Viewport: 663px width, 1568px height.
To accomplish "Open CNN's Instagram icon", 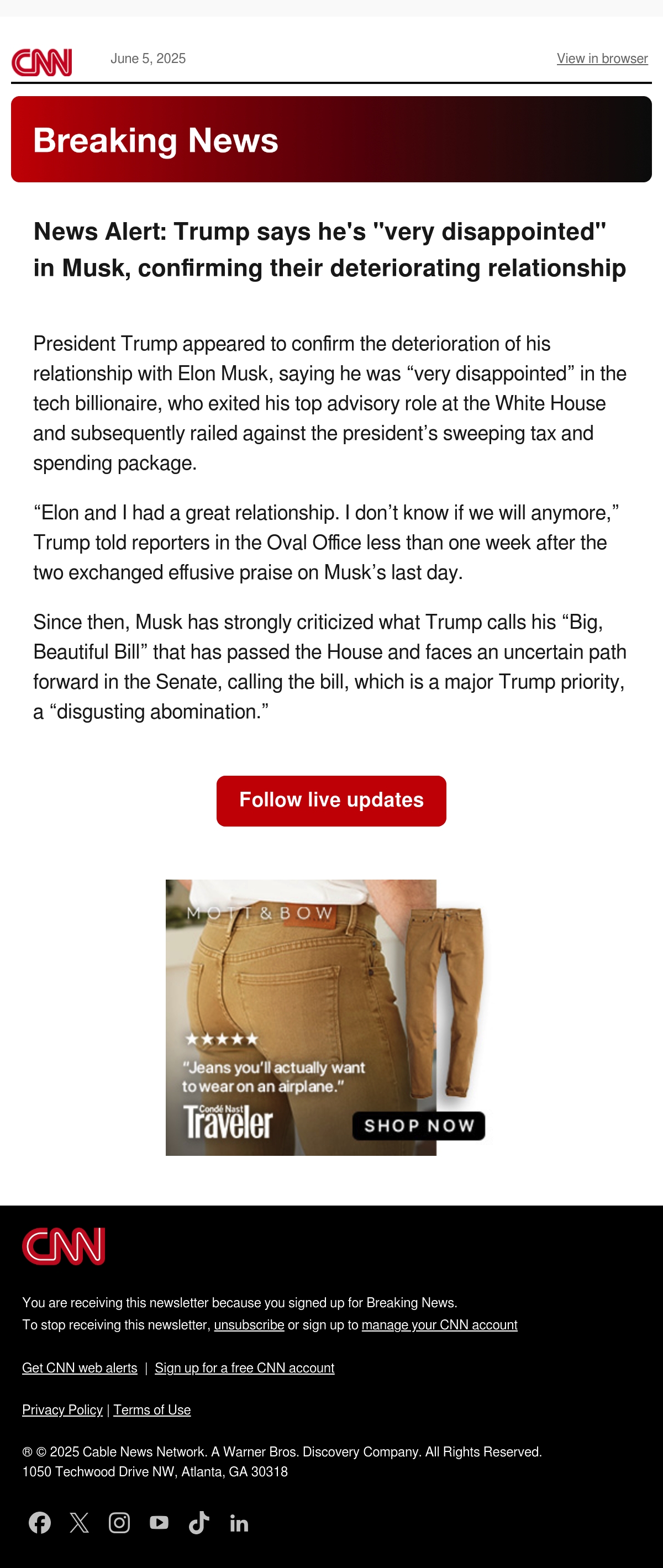I will tap(119, 1522).
